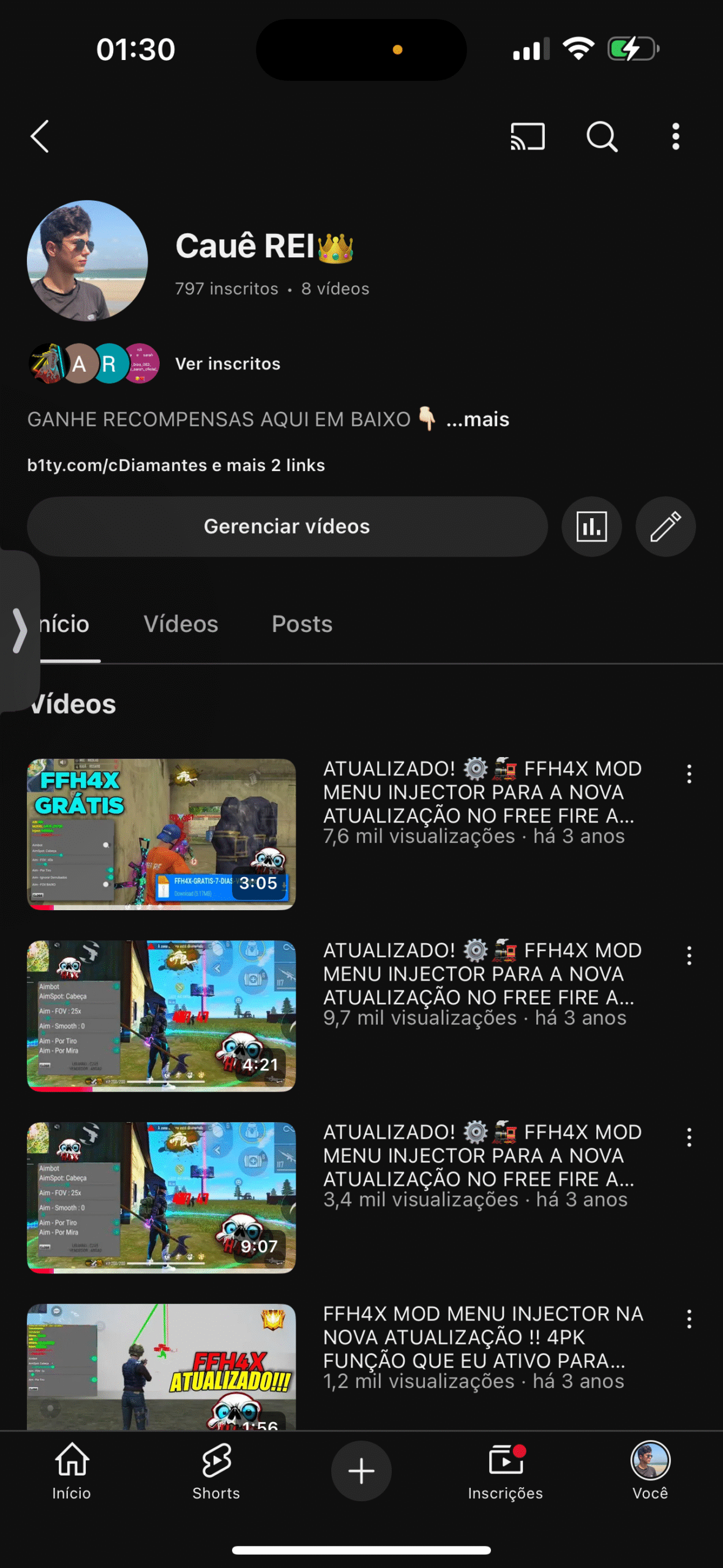This screenshot has width=723, height=1568.
Task: Tap Ver inscritos
Action: click(x=228, y=364)
